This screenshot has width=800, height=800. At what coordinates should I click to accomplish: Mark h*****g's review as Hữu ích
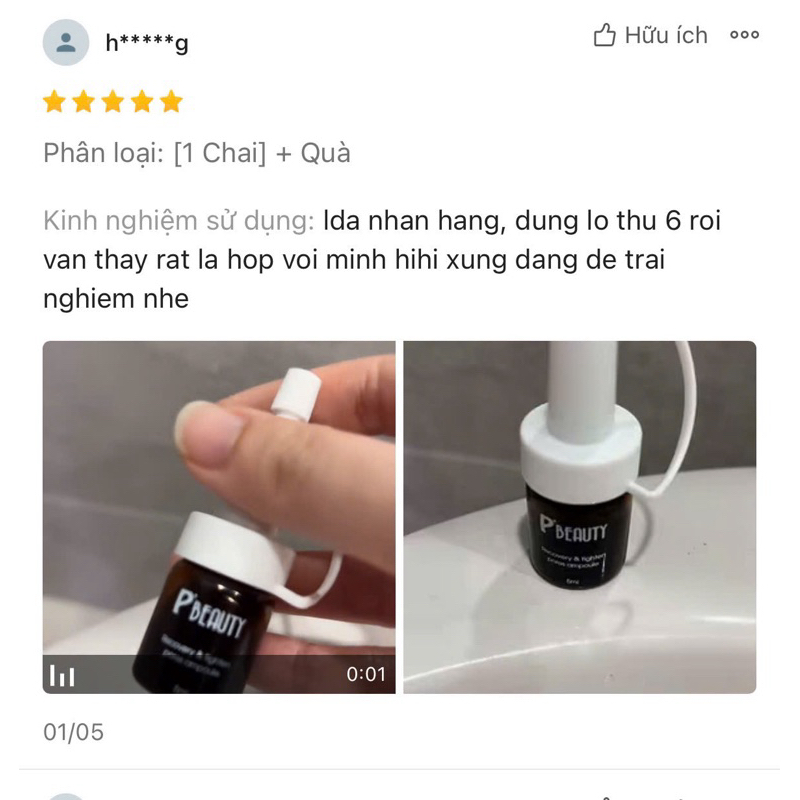point(650,36)
